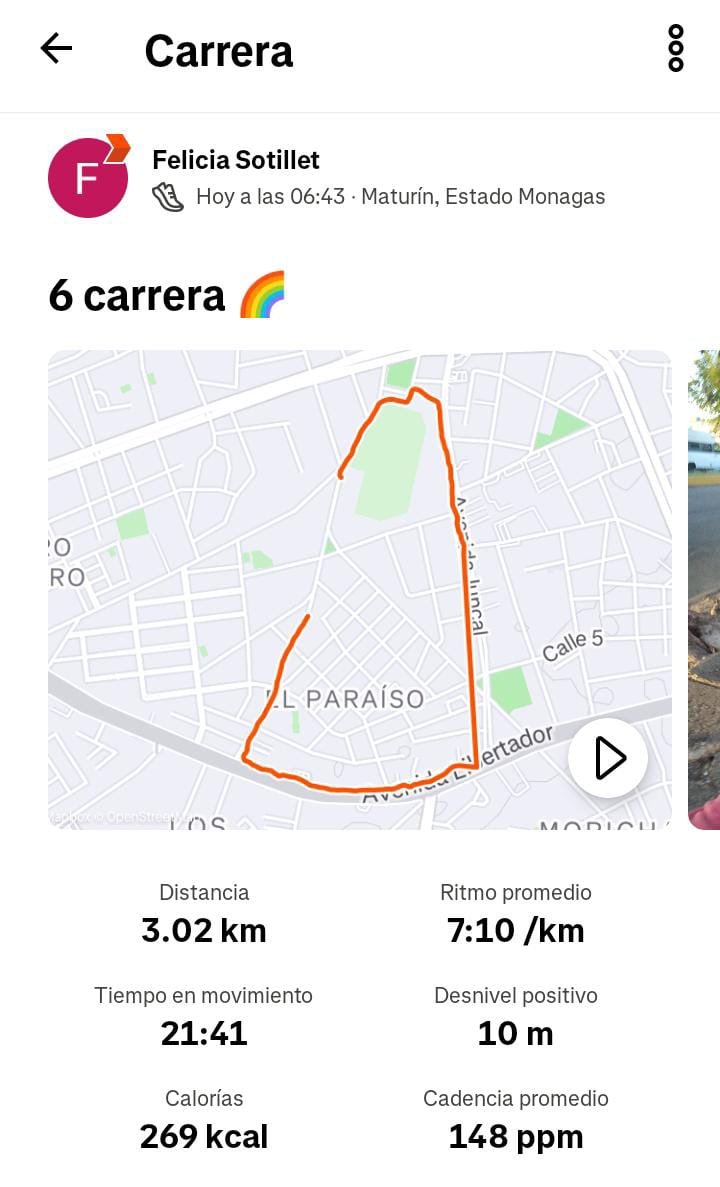The image size is (720, 1187).
Task: Open the three-dot overflow menu
Action: (x=675, y=48)
